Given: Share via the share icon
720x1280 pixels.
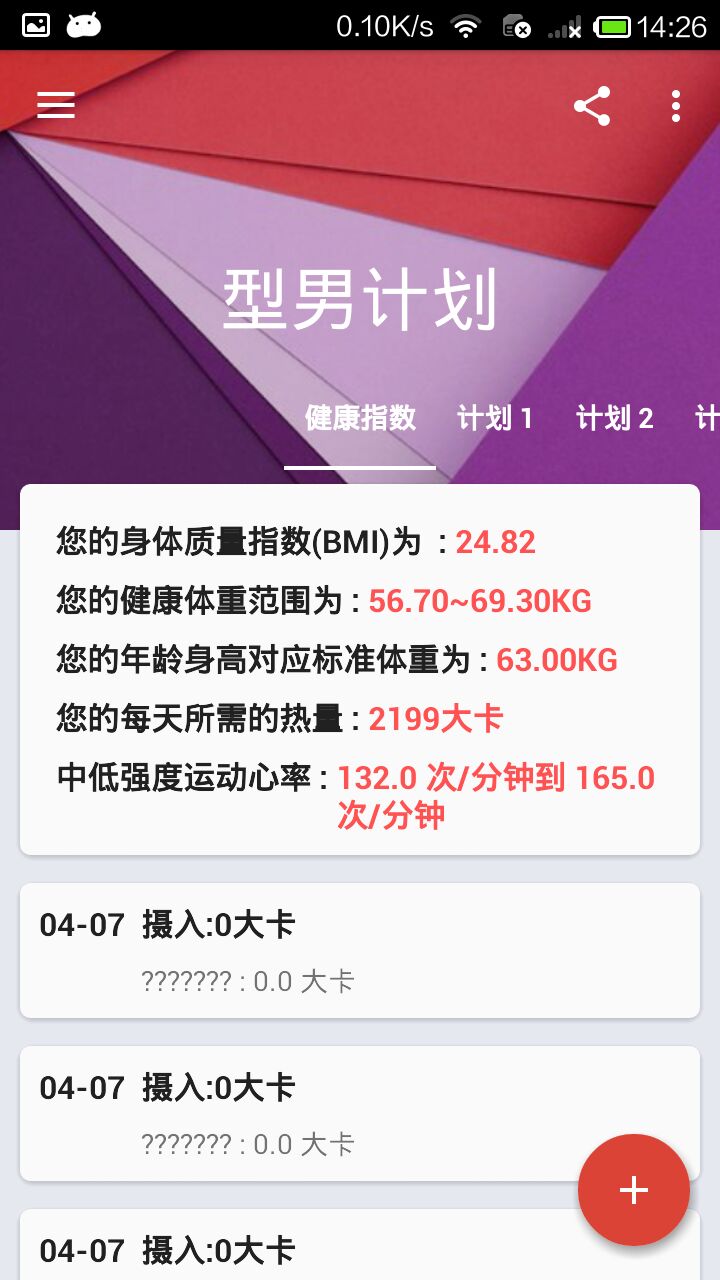Looking at the screenshot, I should (592, 106).
